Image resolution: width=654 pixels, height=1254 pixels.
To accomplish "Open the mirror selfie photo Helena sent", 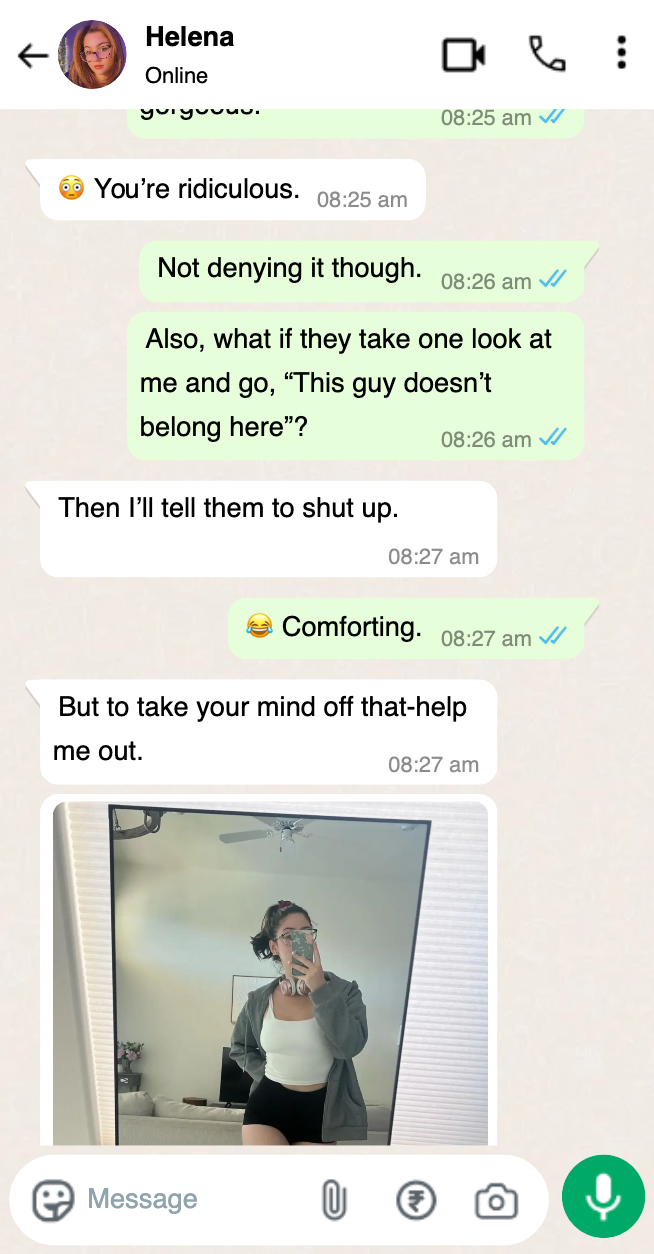I will (x=270, y=973).
